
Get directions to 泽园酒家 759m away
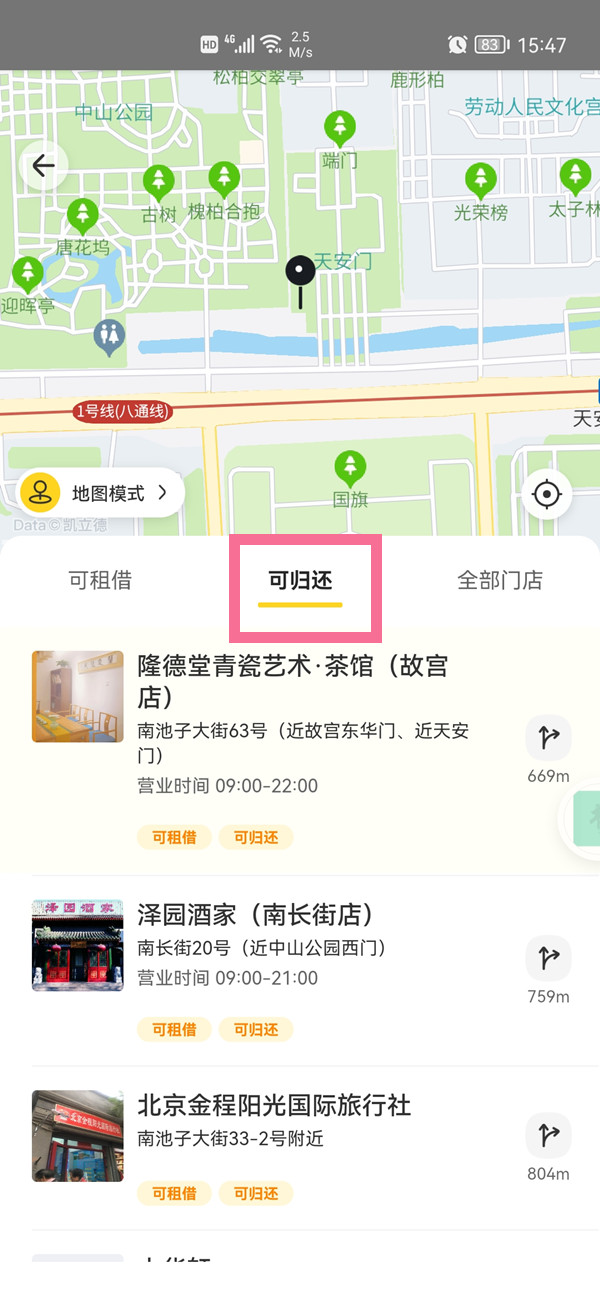click(x=548, y=959)
